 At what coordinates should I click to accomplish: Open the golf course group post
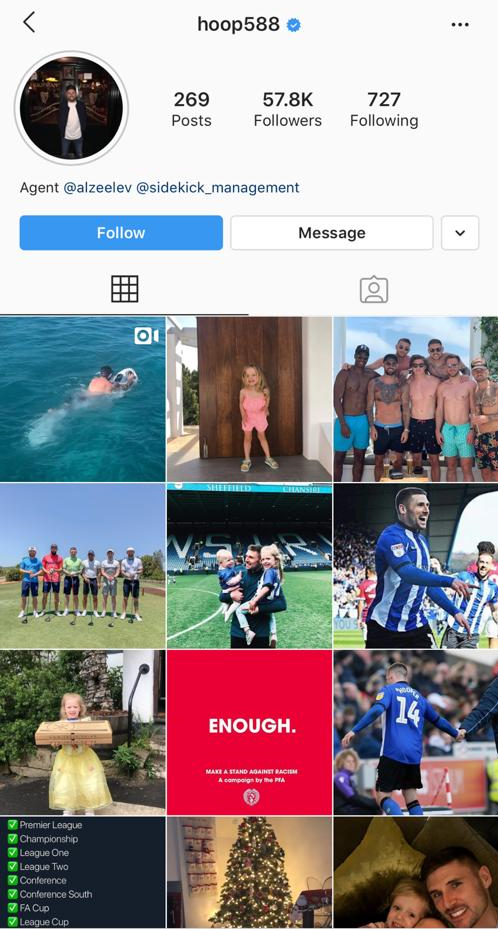click(82, 566)
